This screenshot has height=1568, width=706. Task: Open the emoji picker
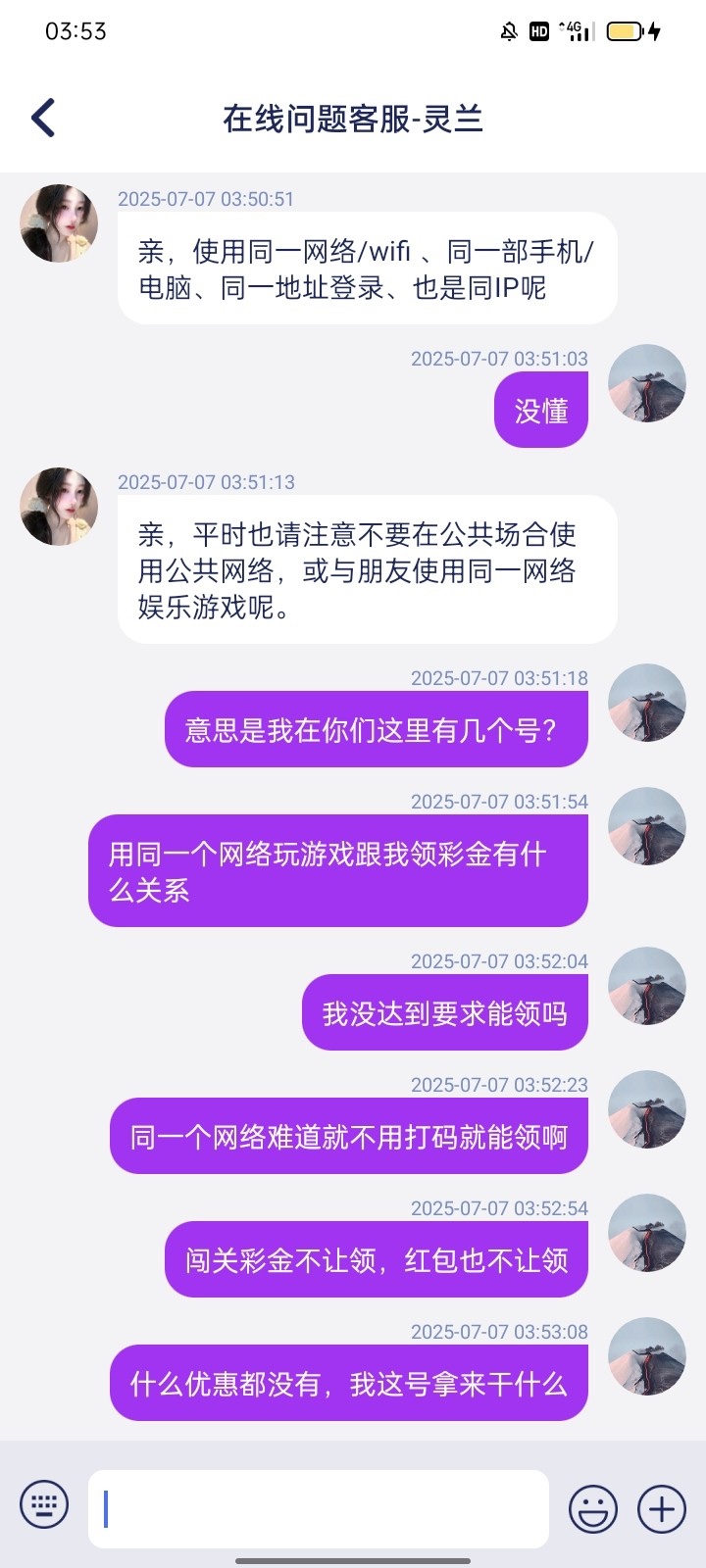(x=593, y=1508)
